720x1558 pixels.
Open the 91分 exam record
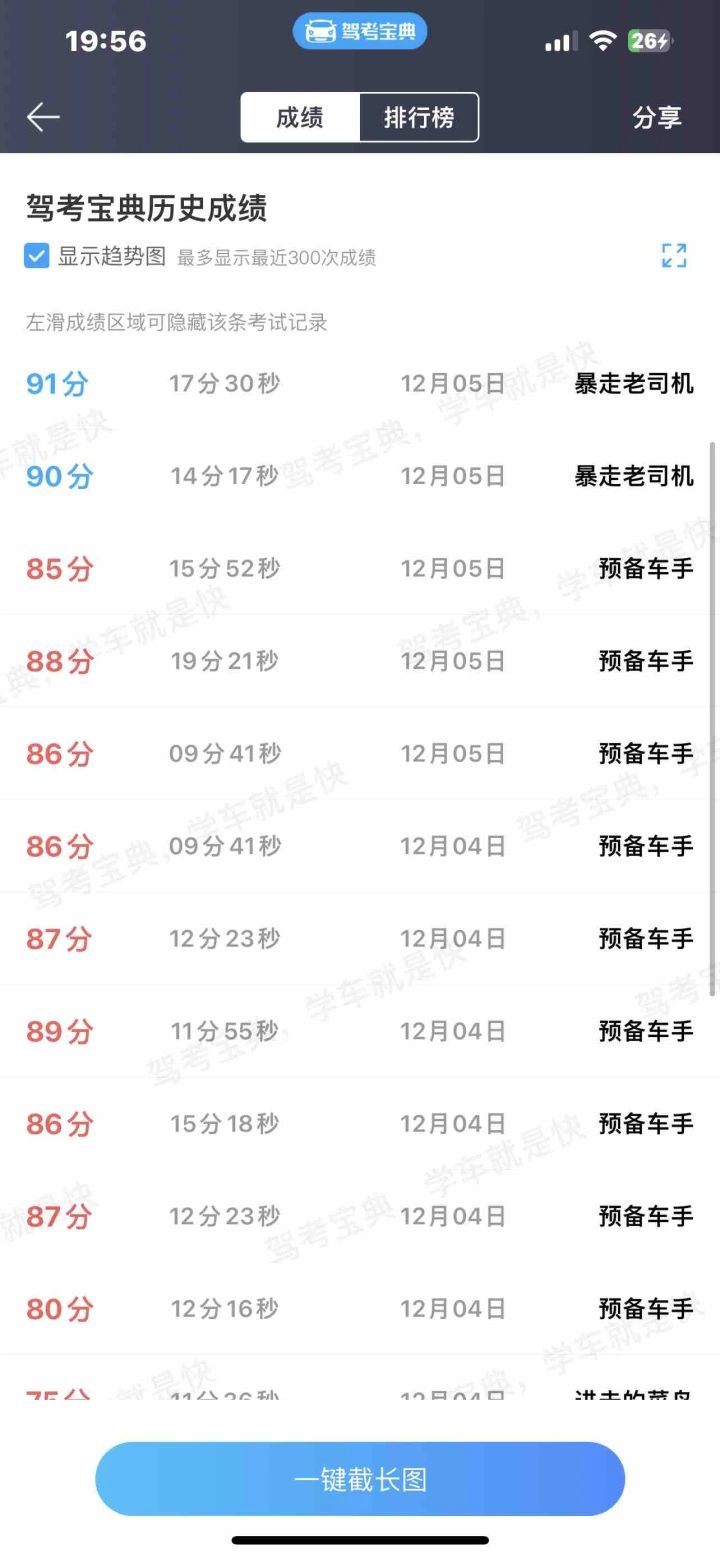(x=360, y=383)
